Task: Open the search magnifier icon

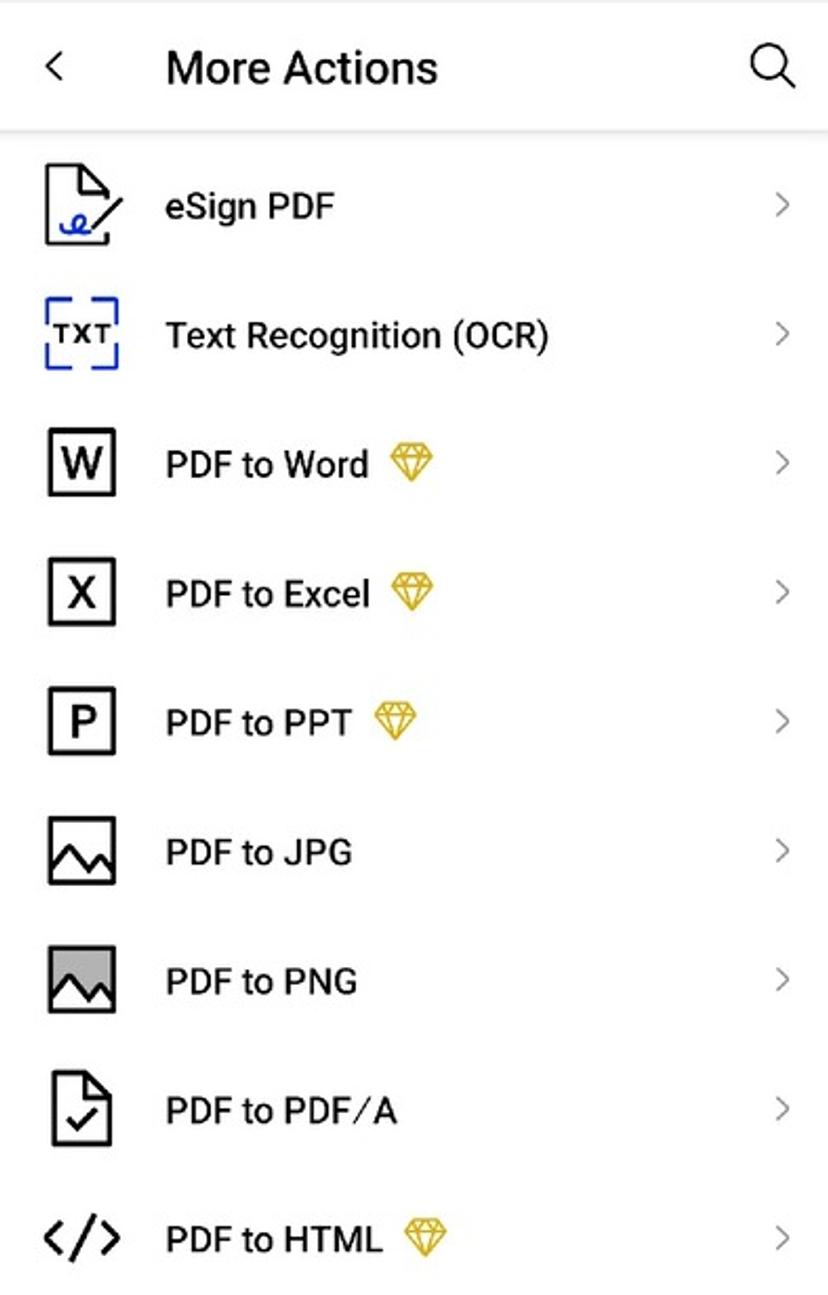Action: 772,67
